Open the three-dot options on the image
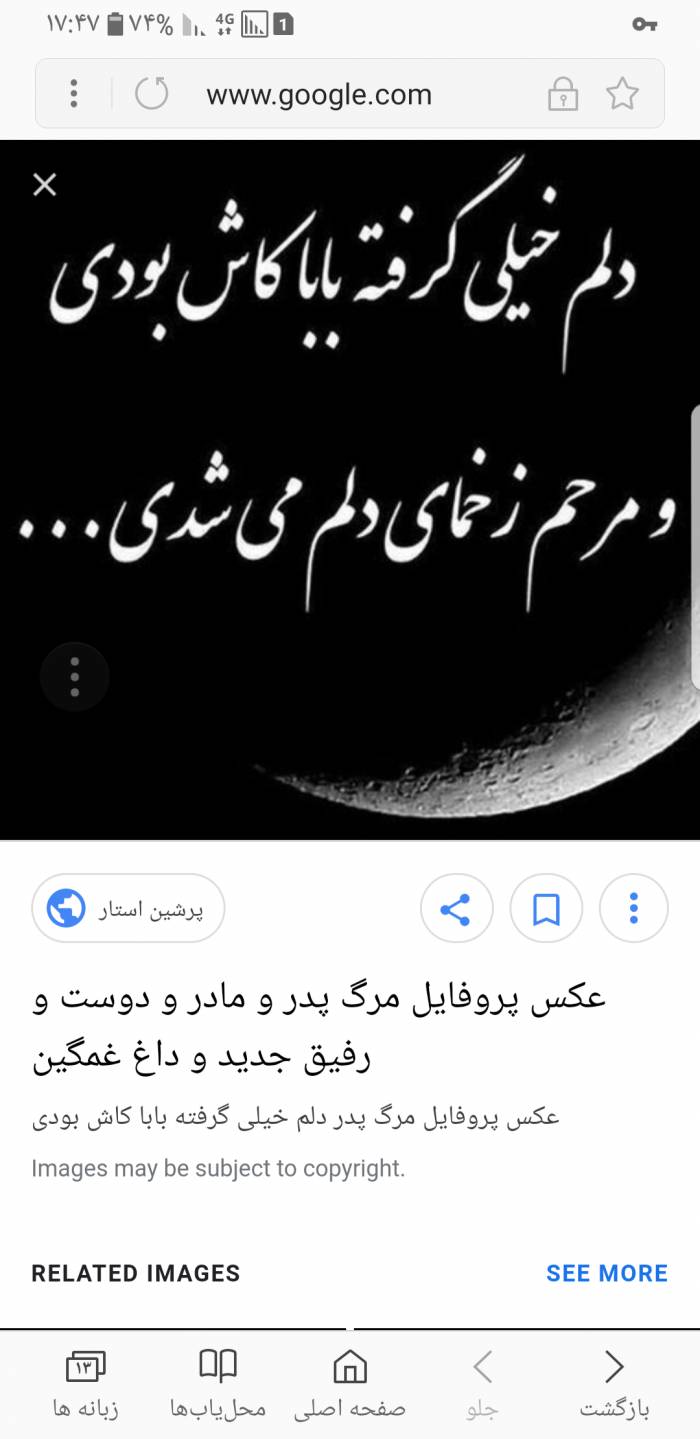Viewport: 700px width, 1439px height. pyautogui.click(x=75, y=677)
